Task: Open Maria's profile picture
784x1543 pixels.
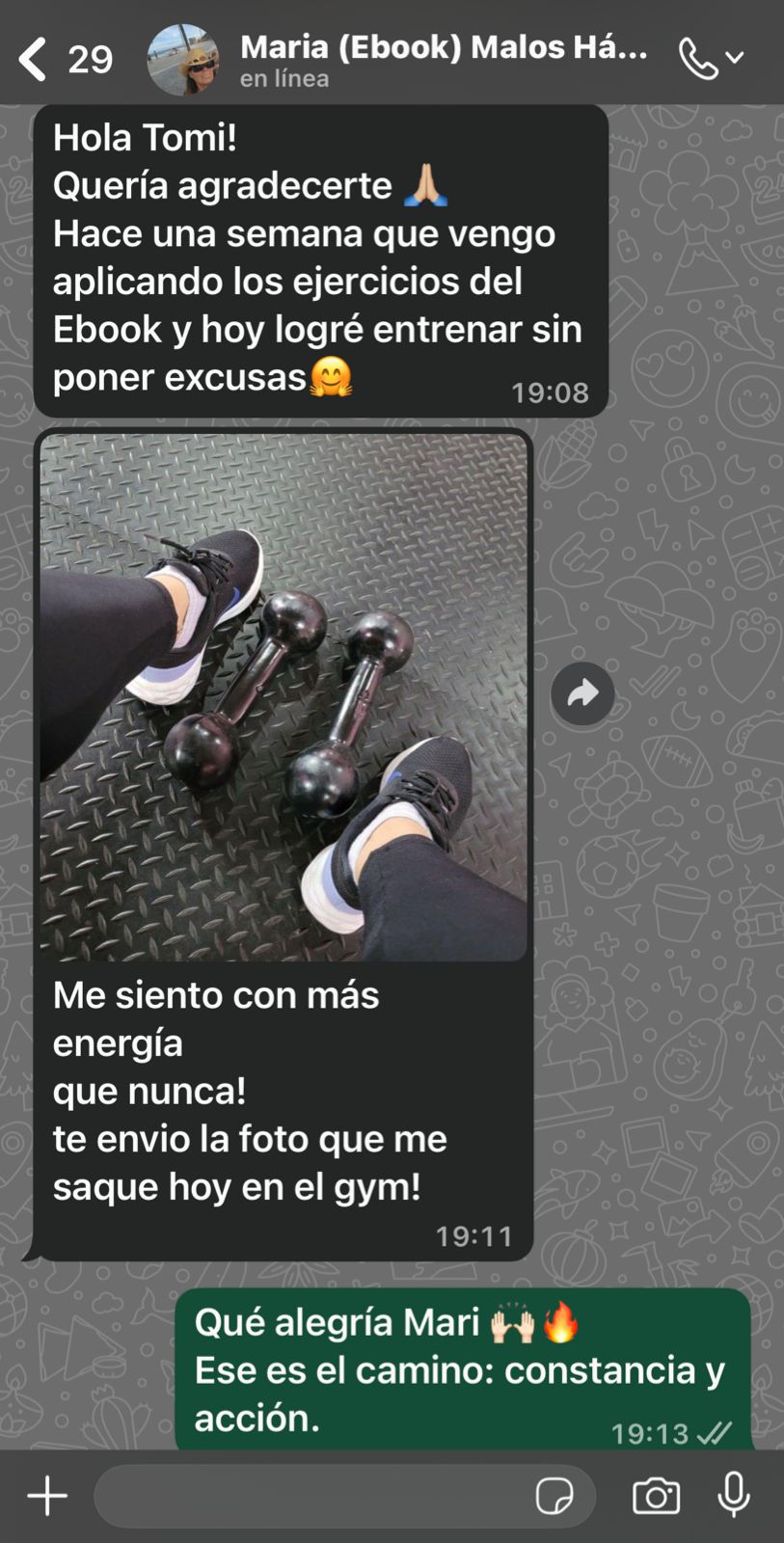Action: (182, 59)
